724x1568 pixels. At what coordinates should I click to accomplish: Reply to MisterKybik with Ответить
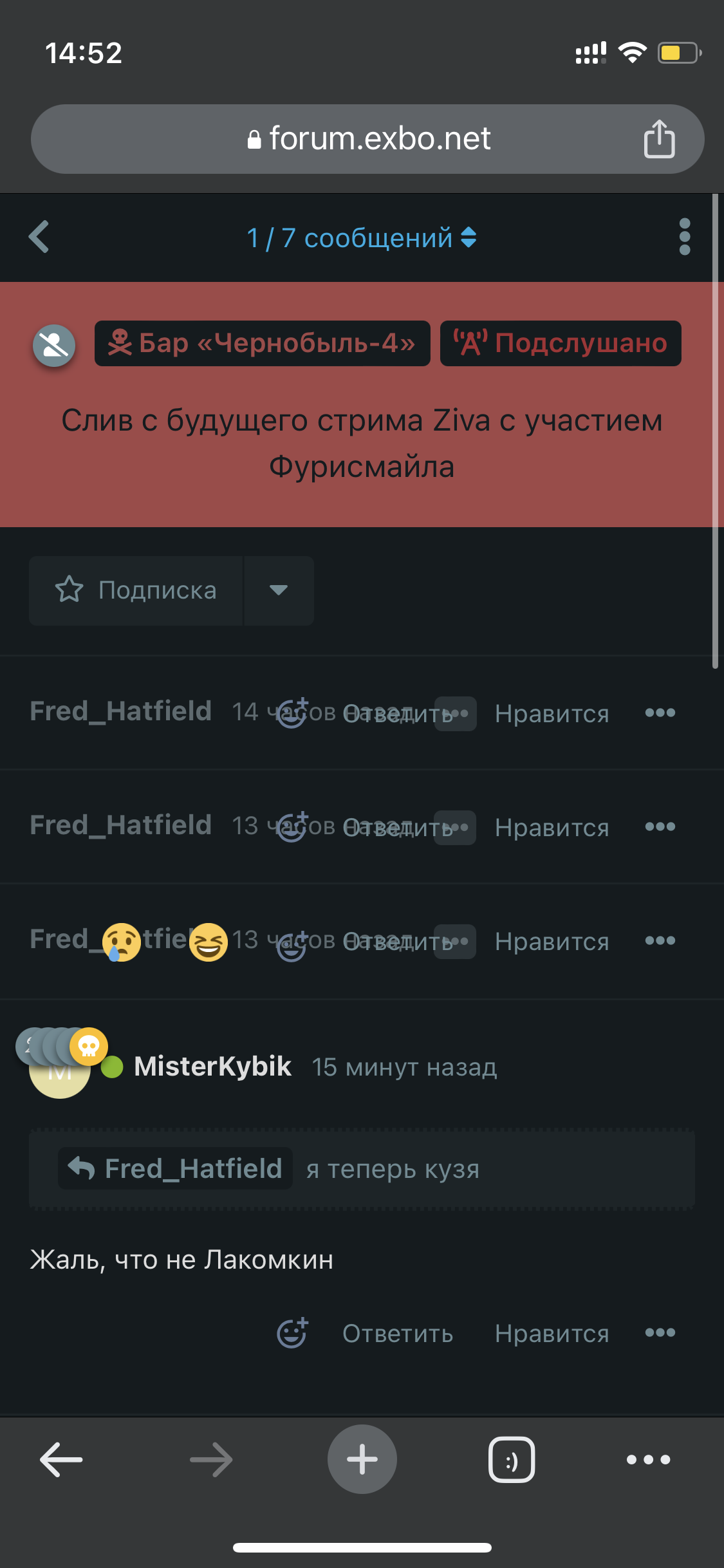pyautogui.click(x=398, y=1334)
